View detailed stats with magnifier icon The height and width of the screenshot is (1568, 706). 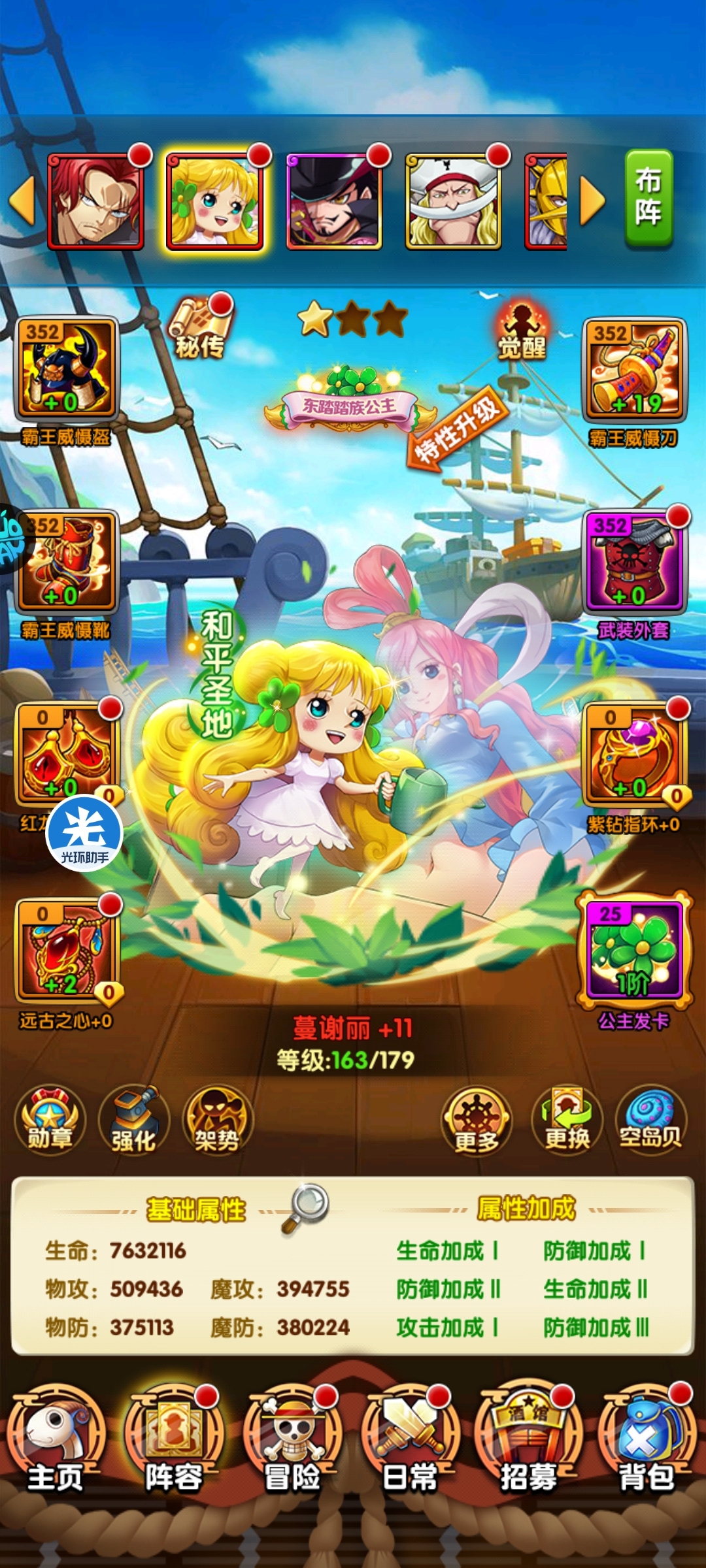[x=306, y=1207]
